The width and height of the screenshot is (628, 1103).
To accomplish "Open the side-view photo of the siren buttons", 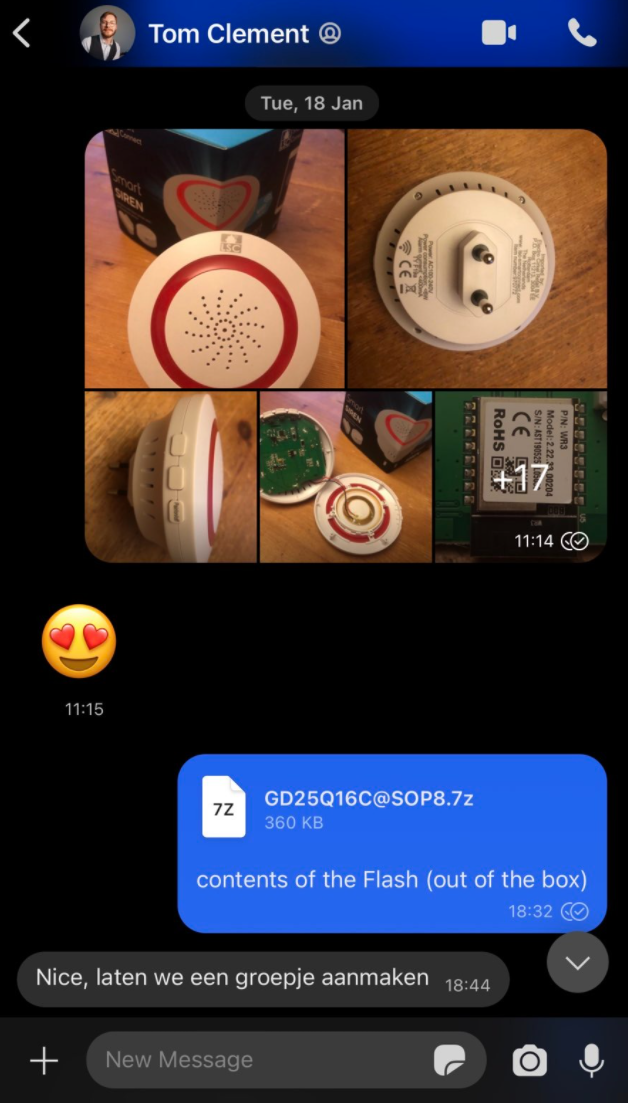I will click(171, 477).
